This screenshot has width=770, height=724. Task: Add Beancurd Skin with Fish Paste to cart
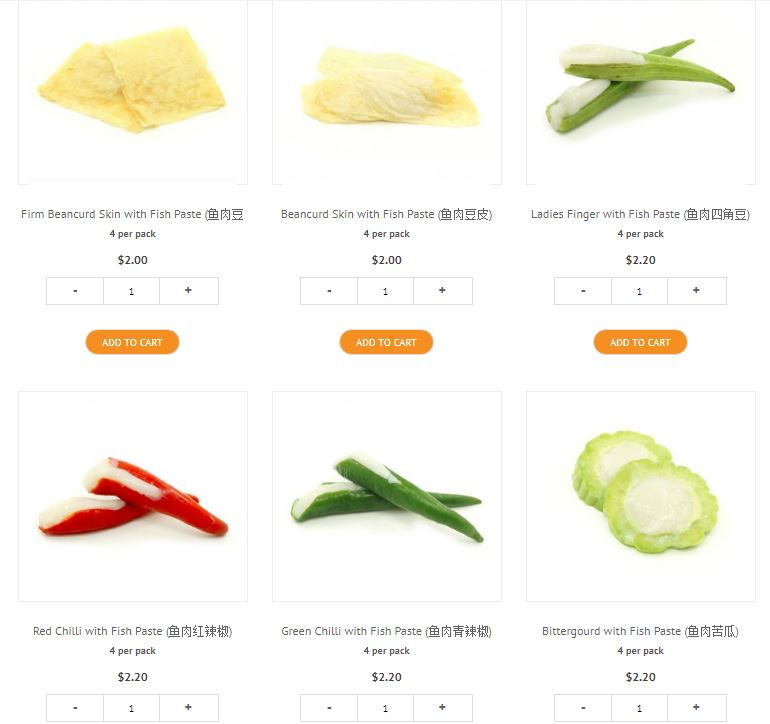386,342
